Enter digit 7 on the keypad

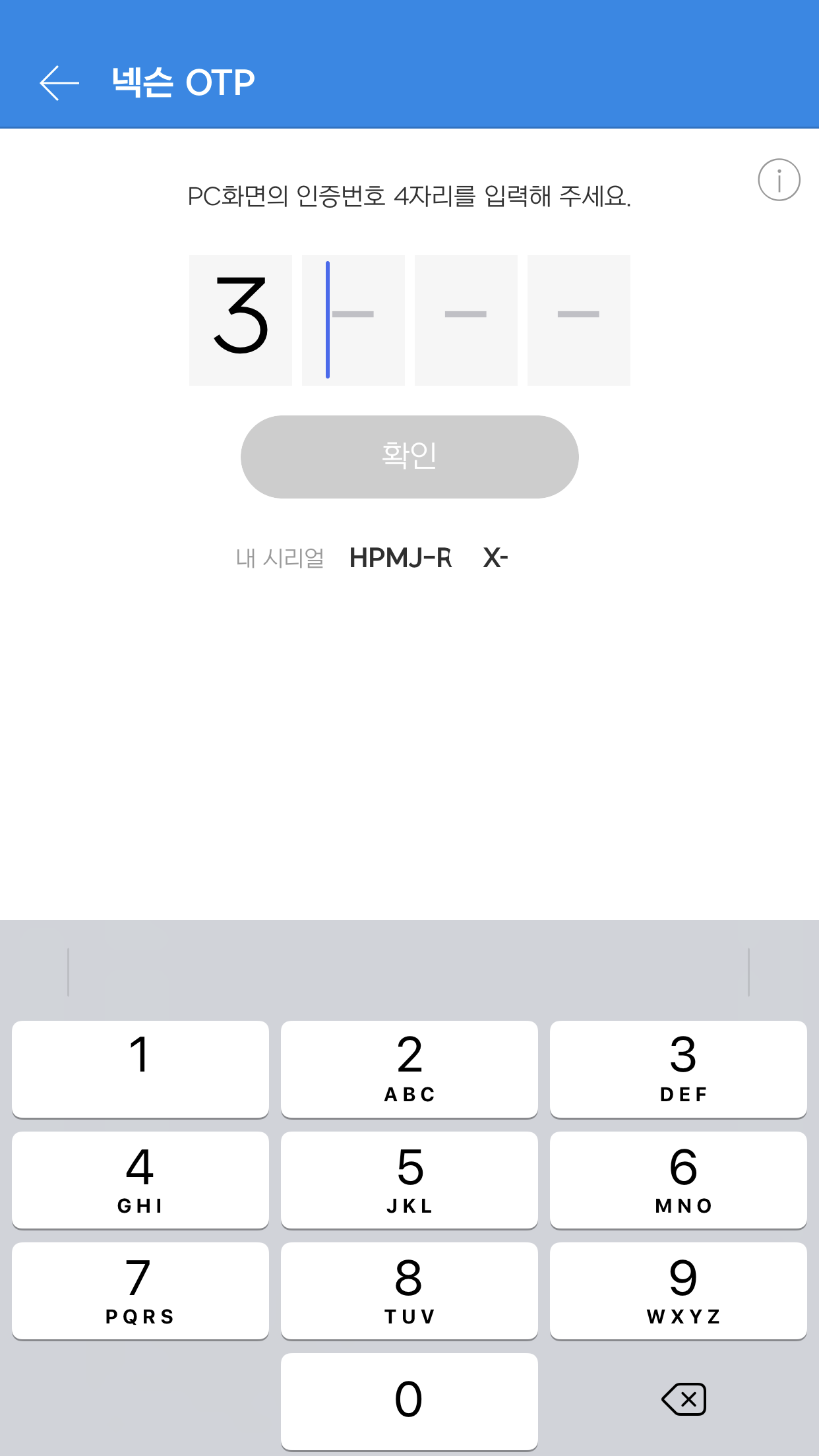pos(140,1290)
